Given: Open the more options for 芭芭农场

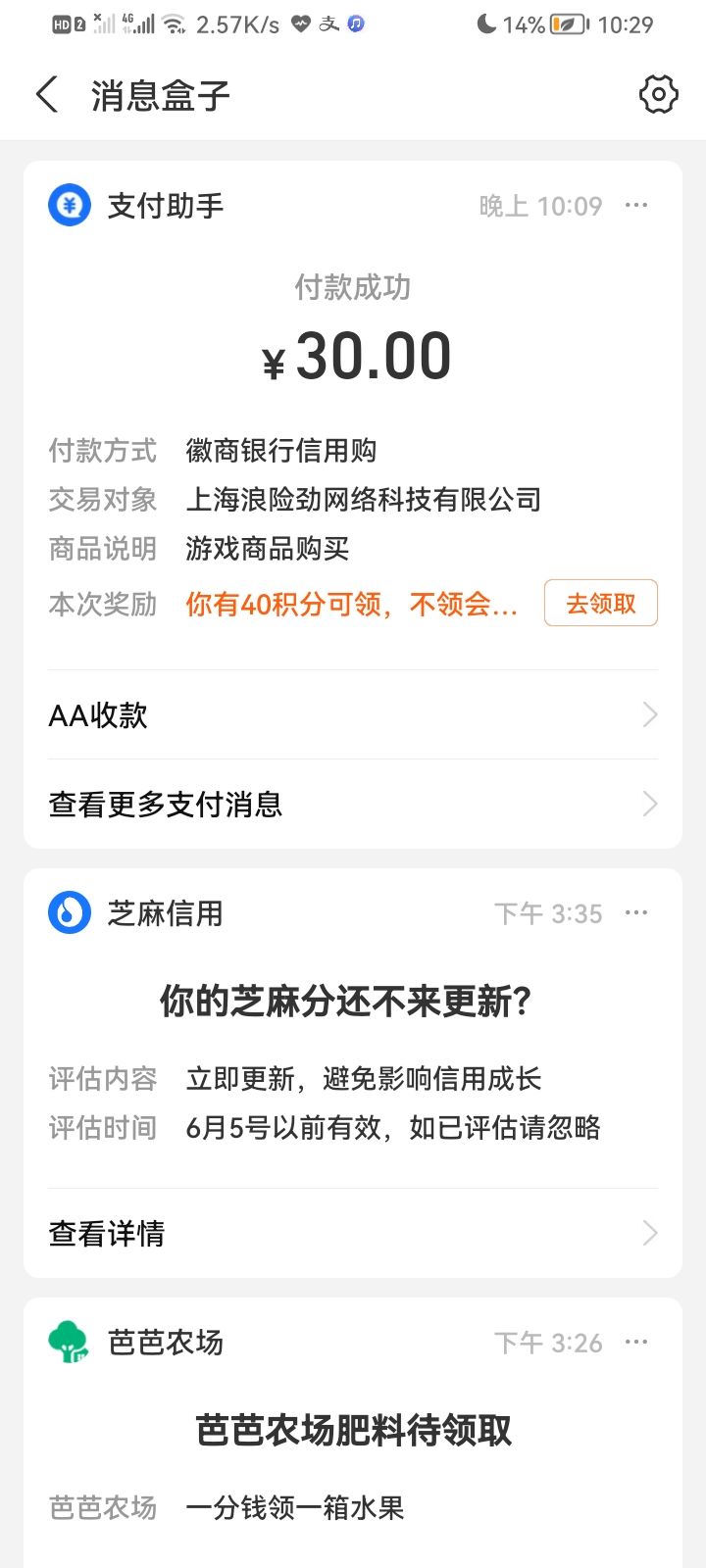Looking at the screenshot, I should pyautogui.click(x=636, y=1343).
